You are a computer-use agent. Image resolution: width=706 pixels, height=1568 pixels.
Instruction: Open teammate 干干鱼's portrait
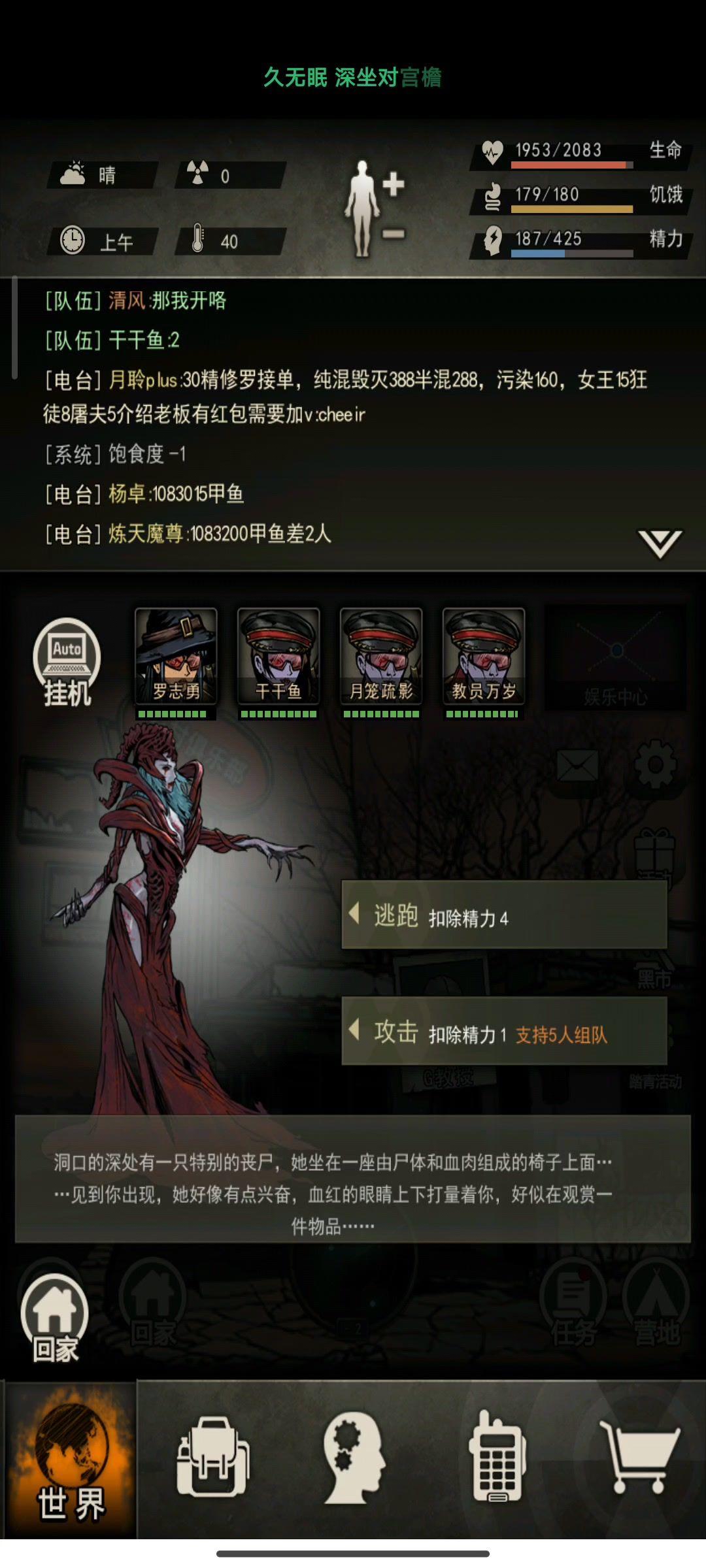[x=278, y=657]
